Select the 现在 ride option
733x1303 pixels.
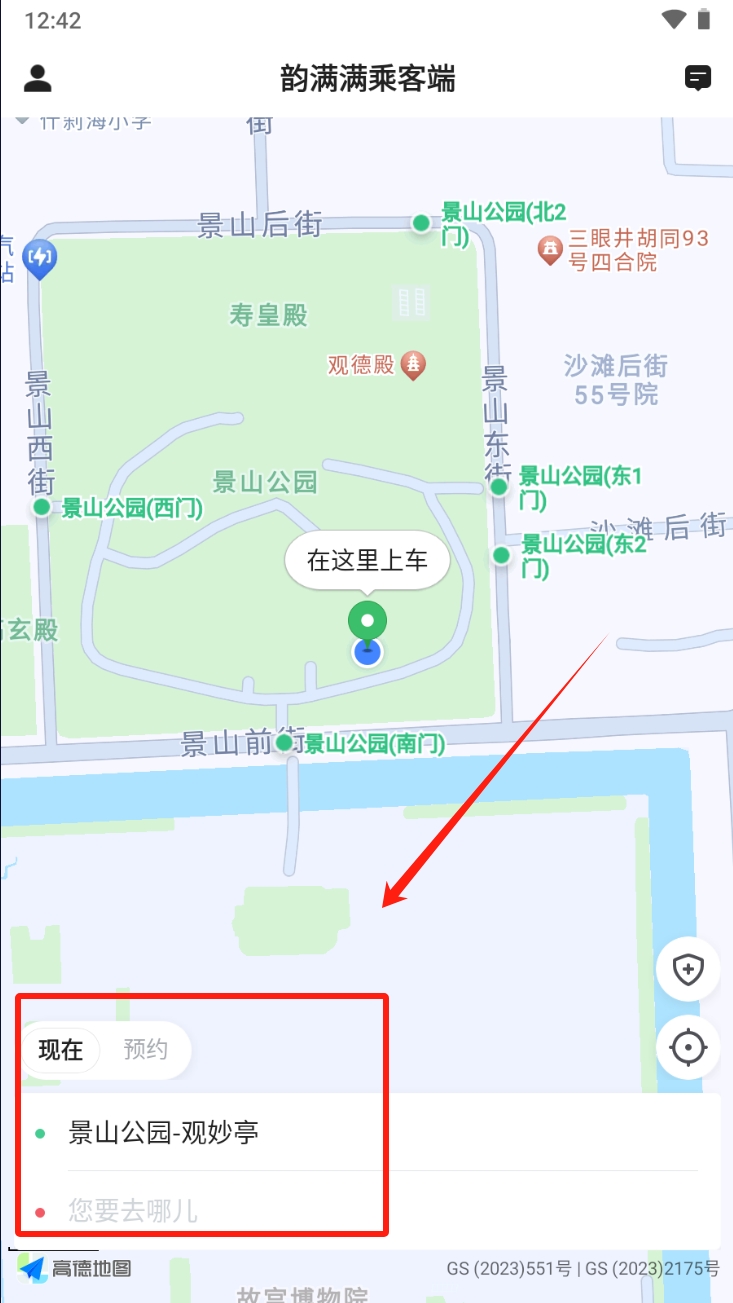click(61, 1050)
